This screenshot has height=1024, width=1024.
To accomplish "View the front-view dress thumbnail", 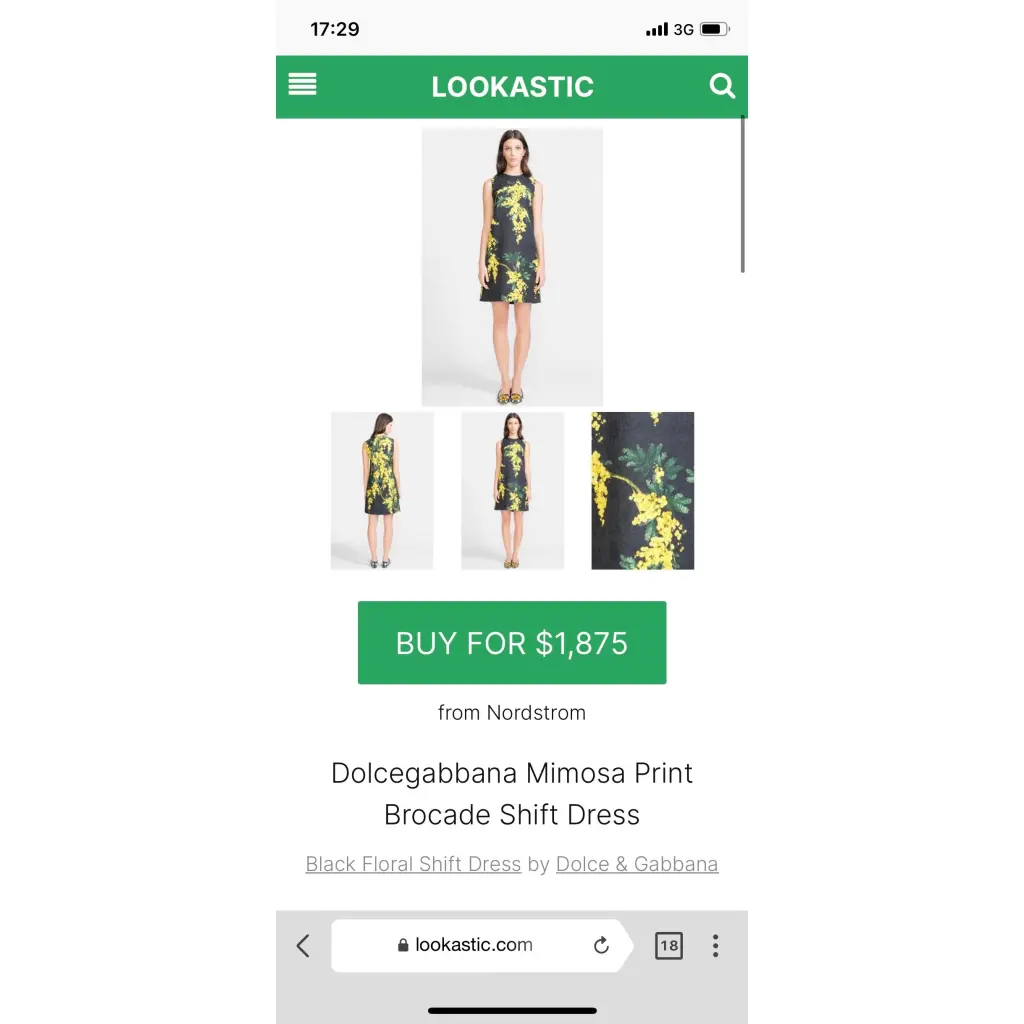I will click(512, 491).
